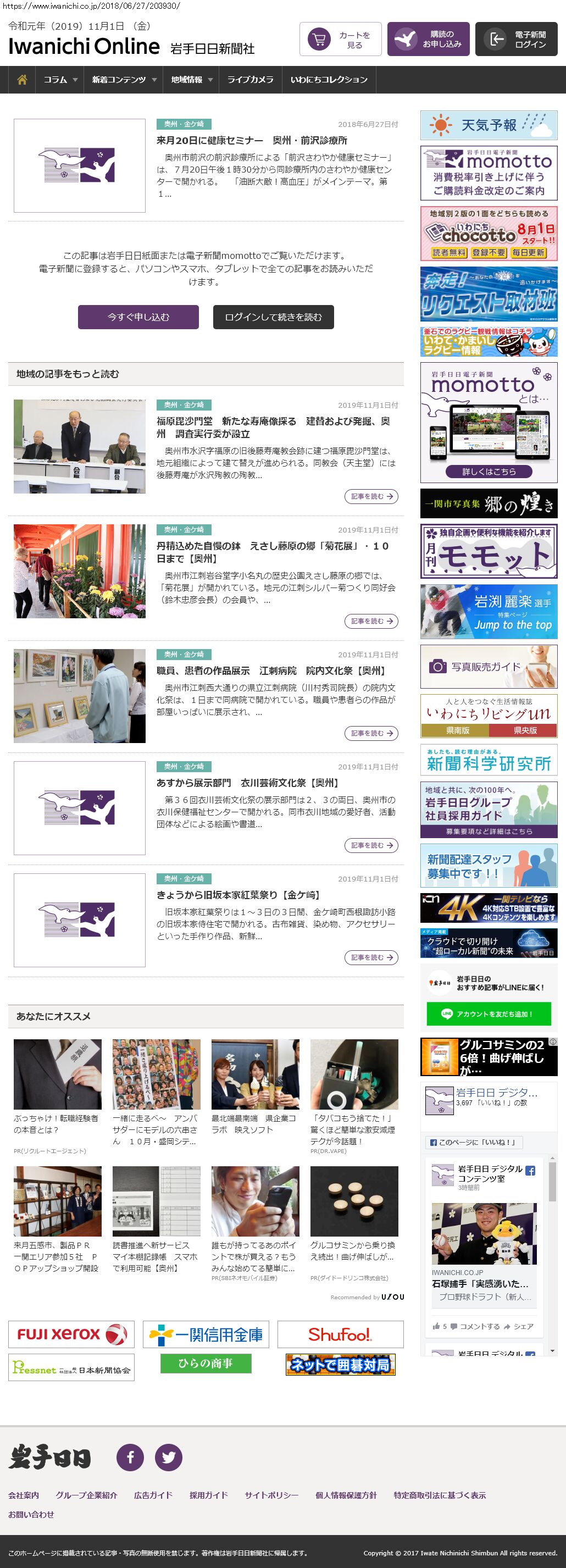Open the Twitter icon in footer
This screenshot has height=1568, width=566.
(169, 1457)
